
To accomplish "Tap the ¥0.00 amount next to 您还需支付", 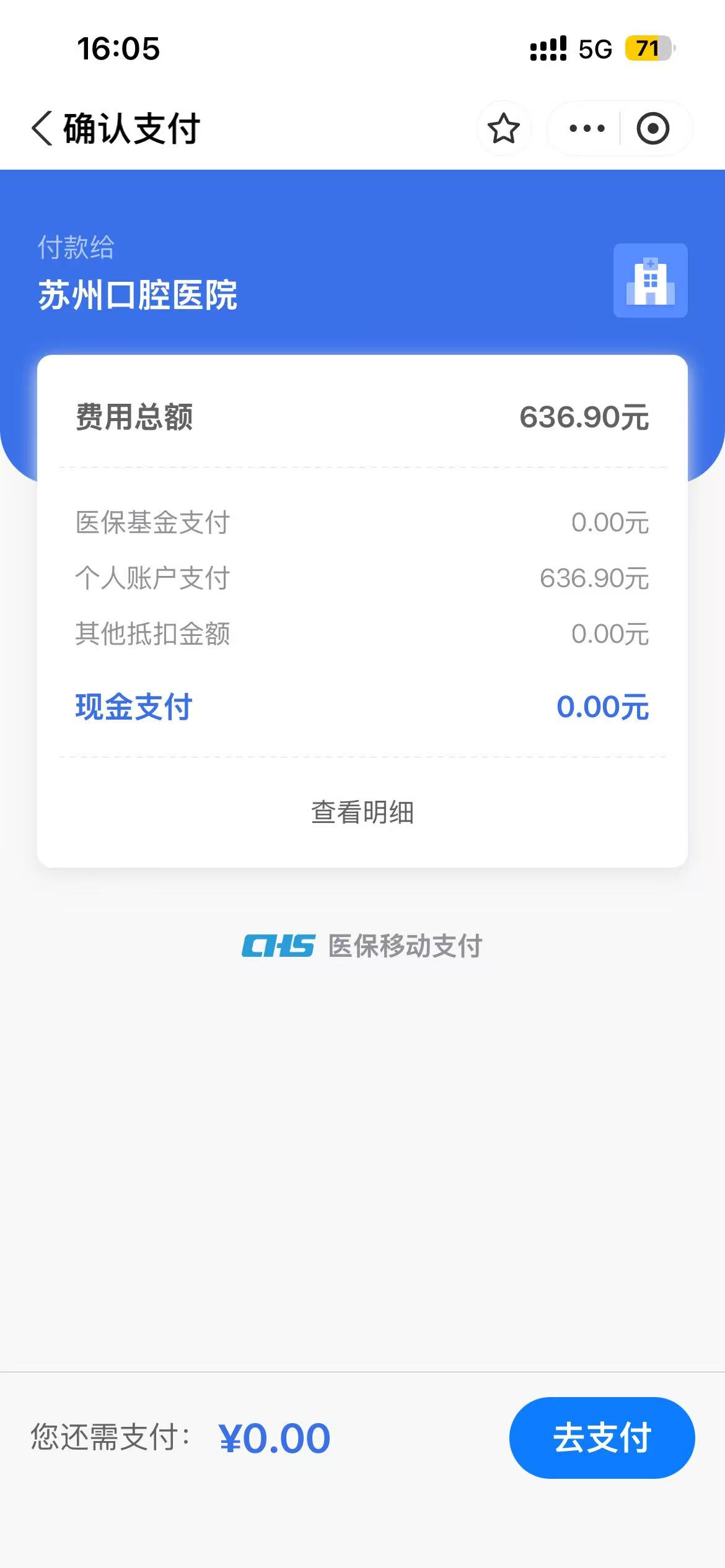I will point(275,1439).
